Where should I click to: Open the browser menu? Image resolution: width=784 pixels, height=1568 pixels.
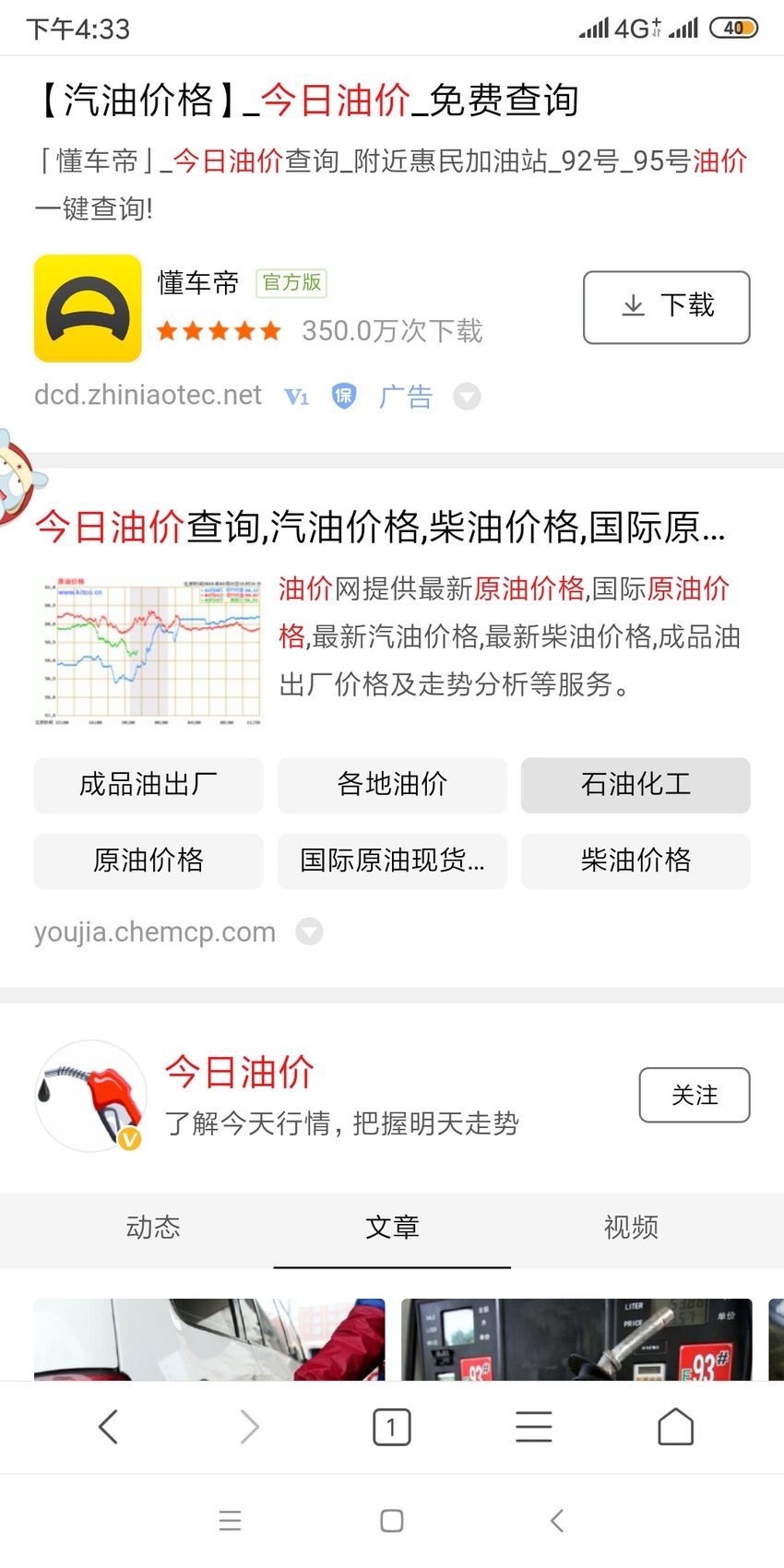(x=534, y=1427)
